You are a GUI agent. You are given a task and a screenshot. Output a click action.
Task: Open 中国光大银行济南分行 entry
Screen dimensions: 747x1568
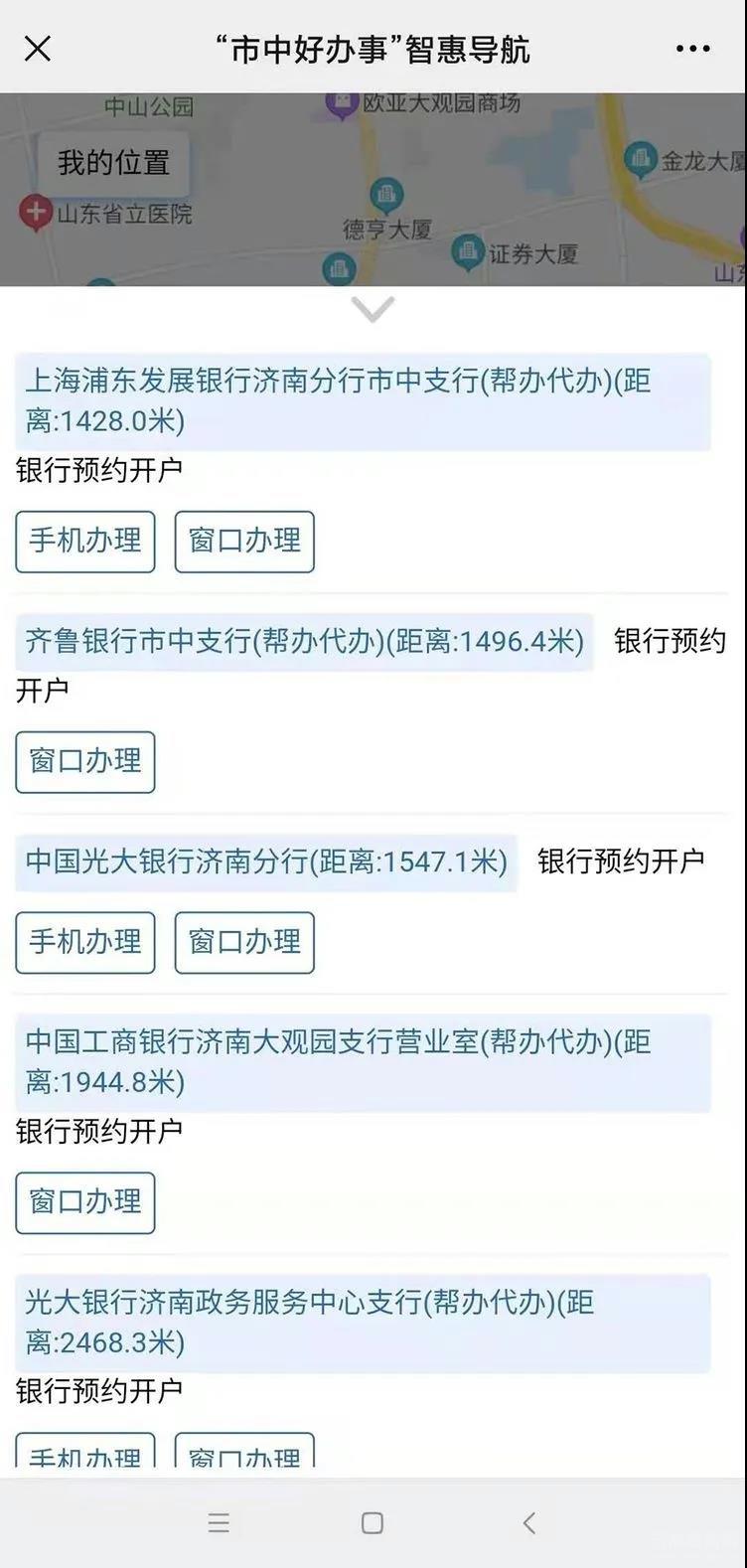tap(266, 862)
